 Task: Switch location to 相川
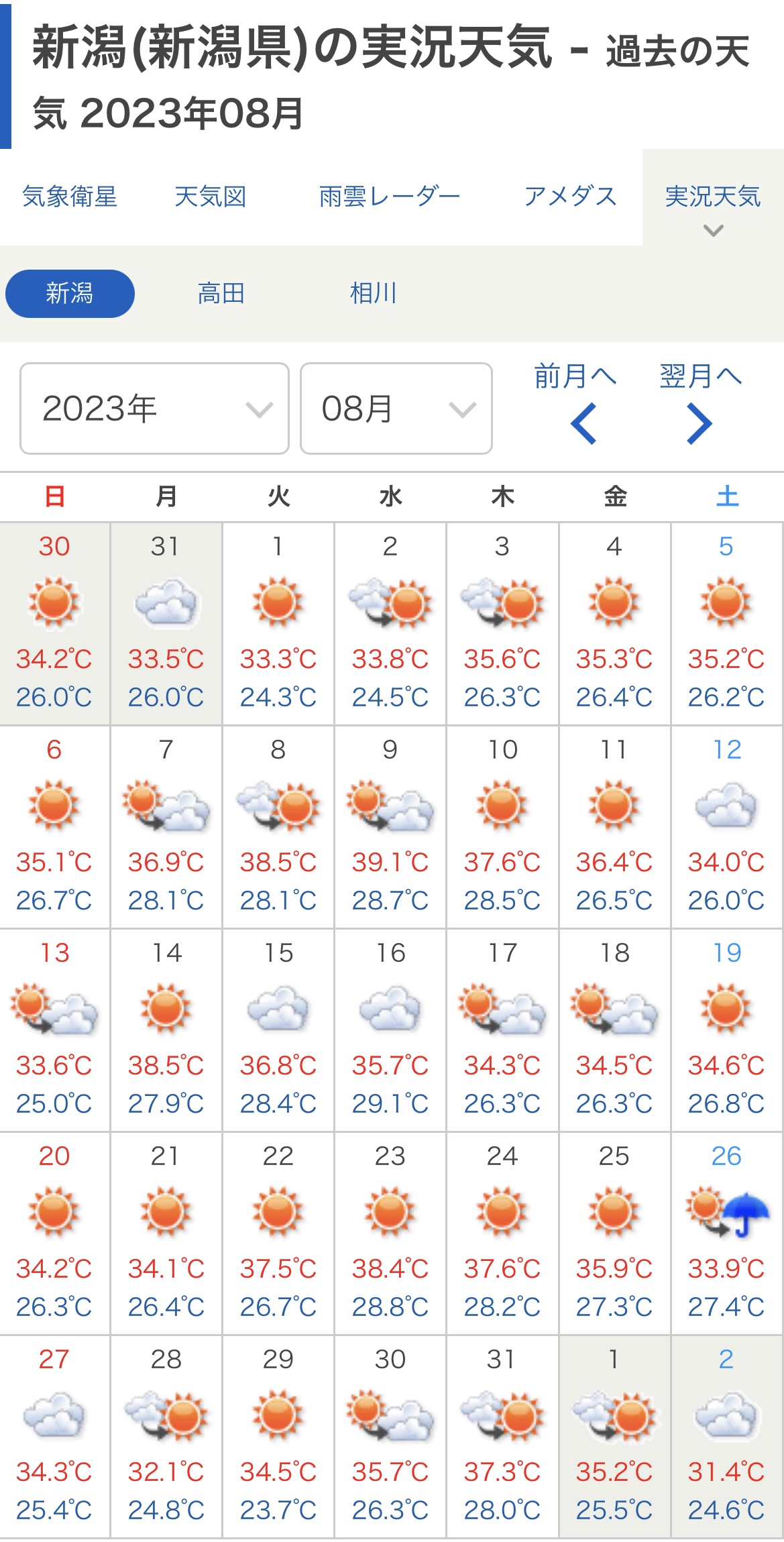pos(373,293)
